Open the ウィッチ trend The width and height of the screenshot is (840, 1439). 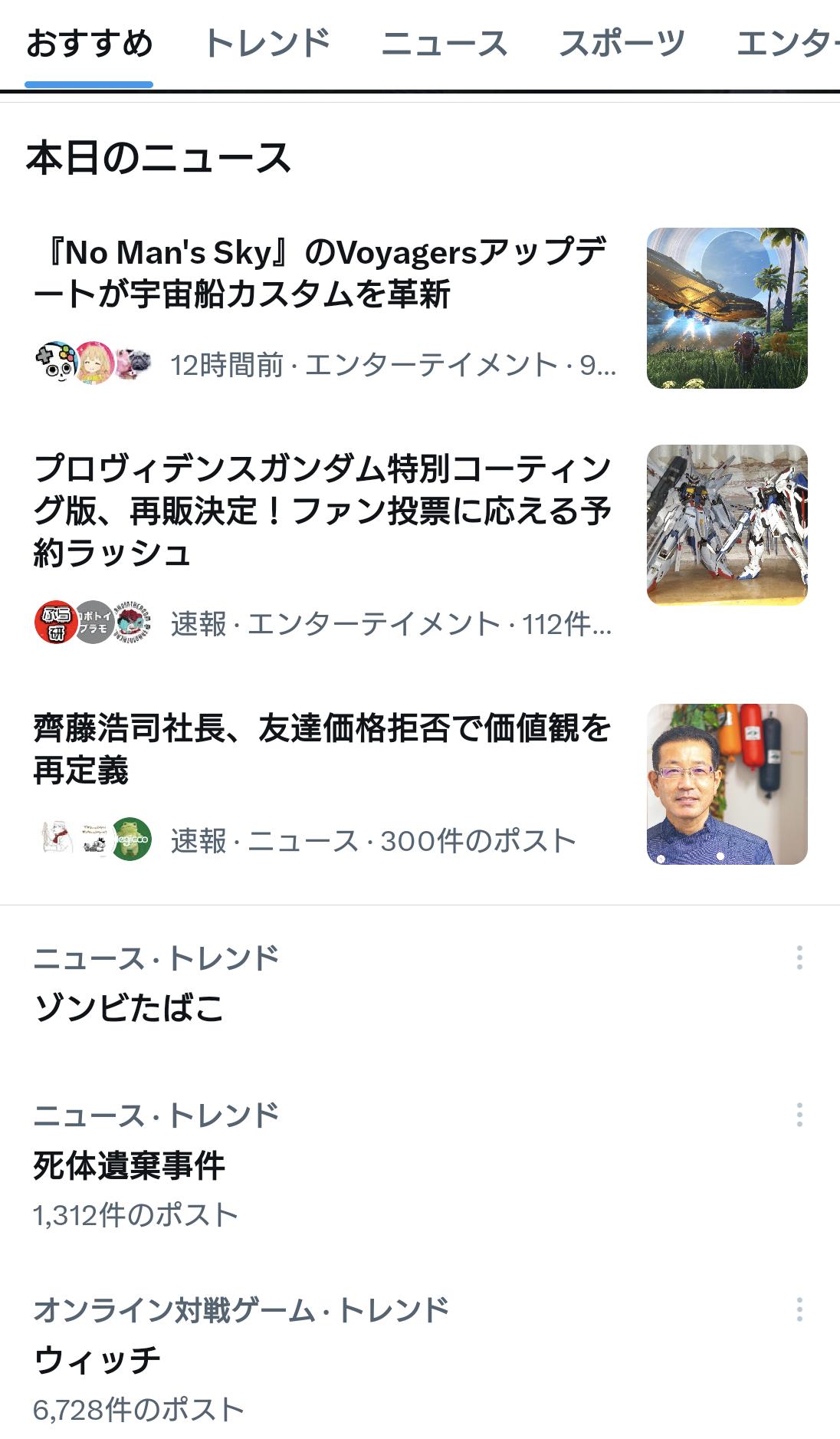98,1360
